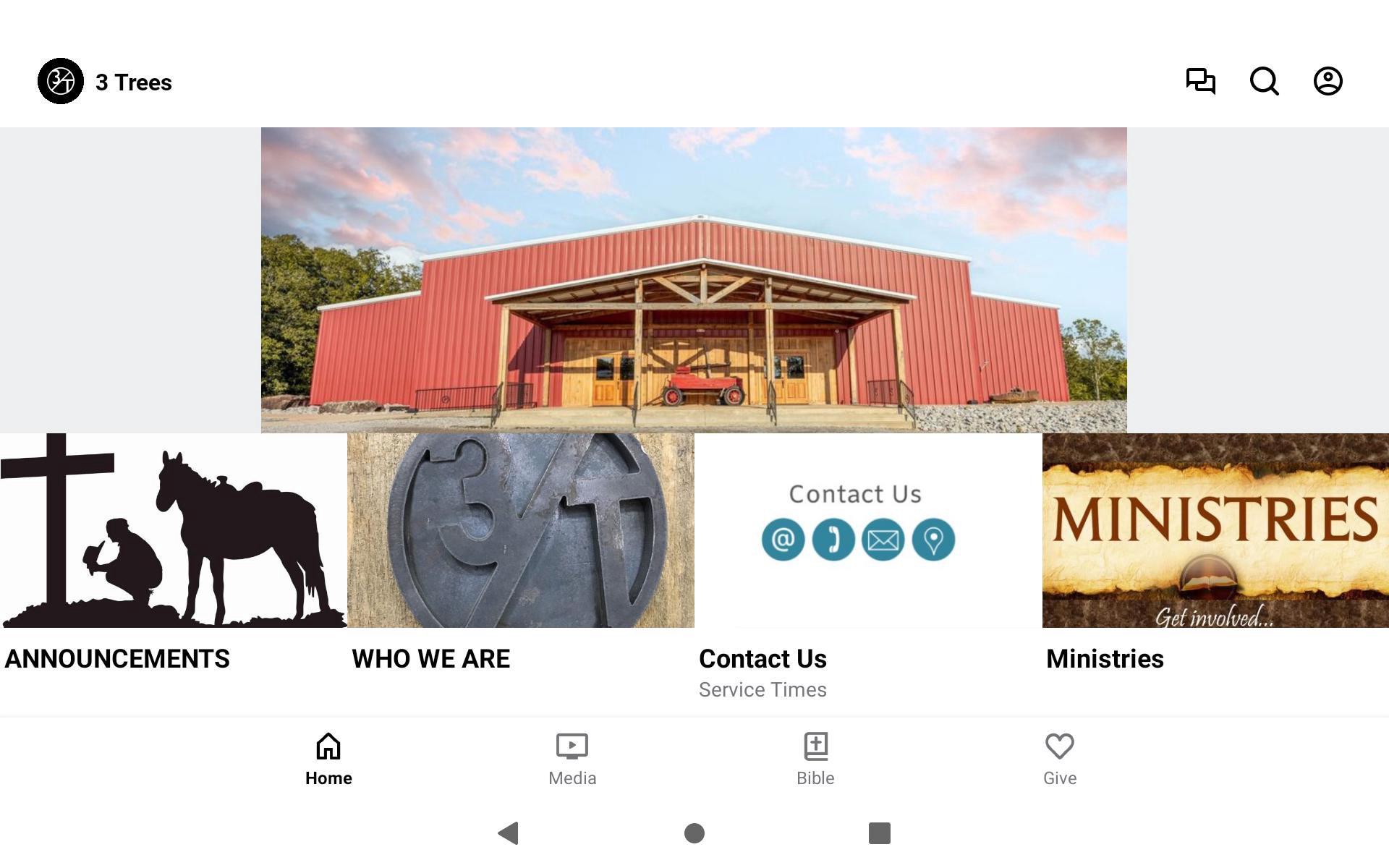The image size is (1389, 868).
Task: Open the messages chat icon
Action: 1200,81
